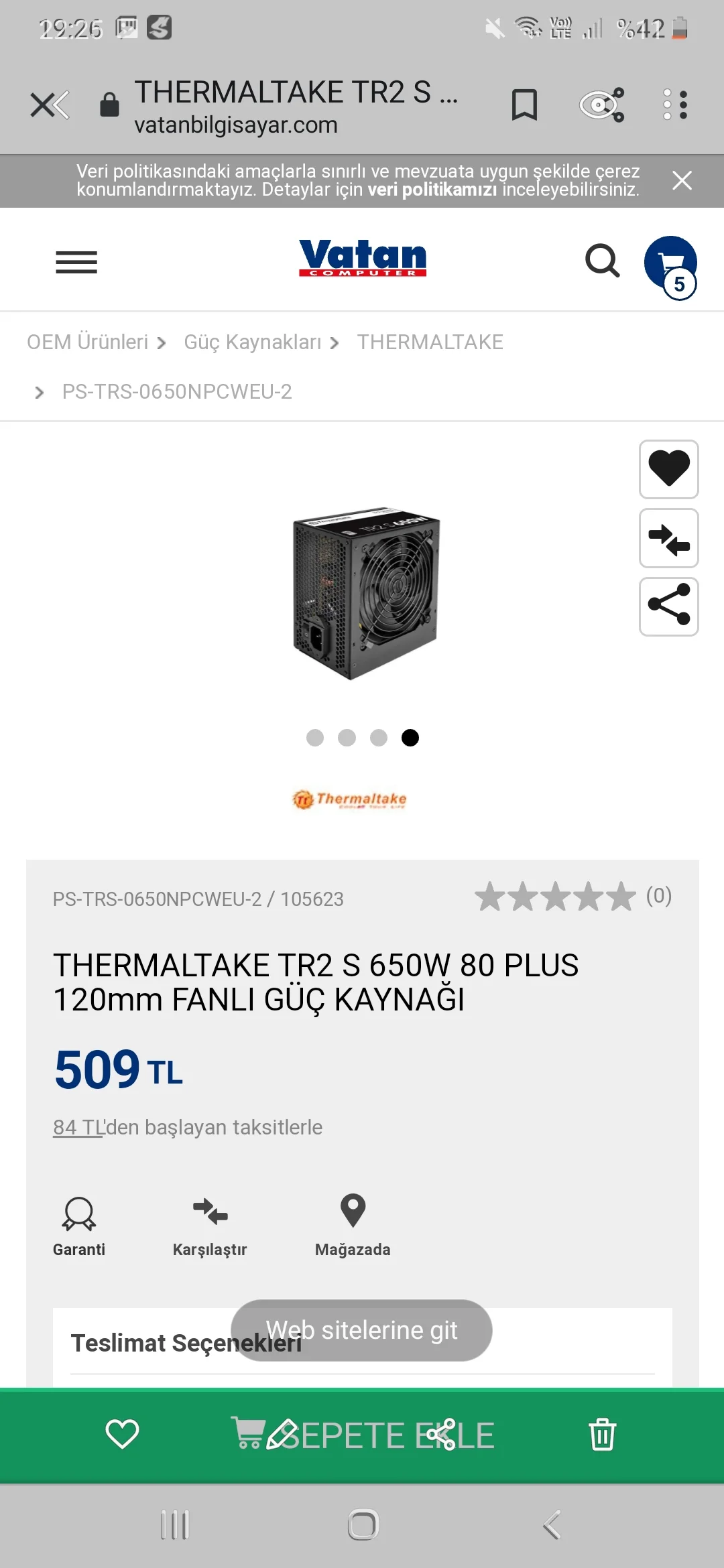Image resolution: width=724 pixels, height=1568 pixels.
Task: Open the hamburger navigation menu
Action: 76,262
